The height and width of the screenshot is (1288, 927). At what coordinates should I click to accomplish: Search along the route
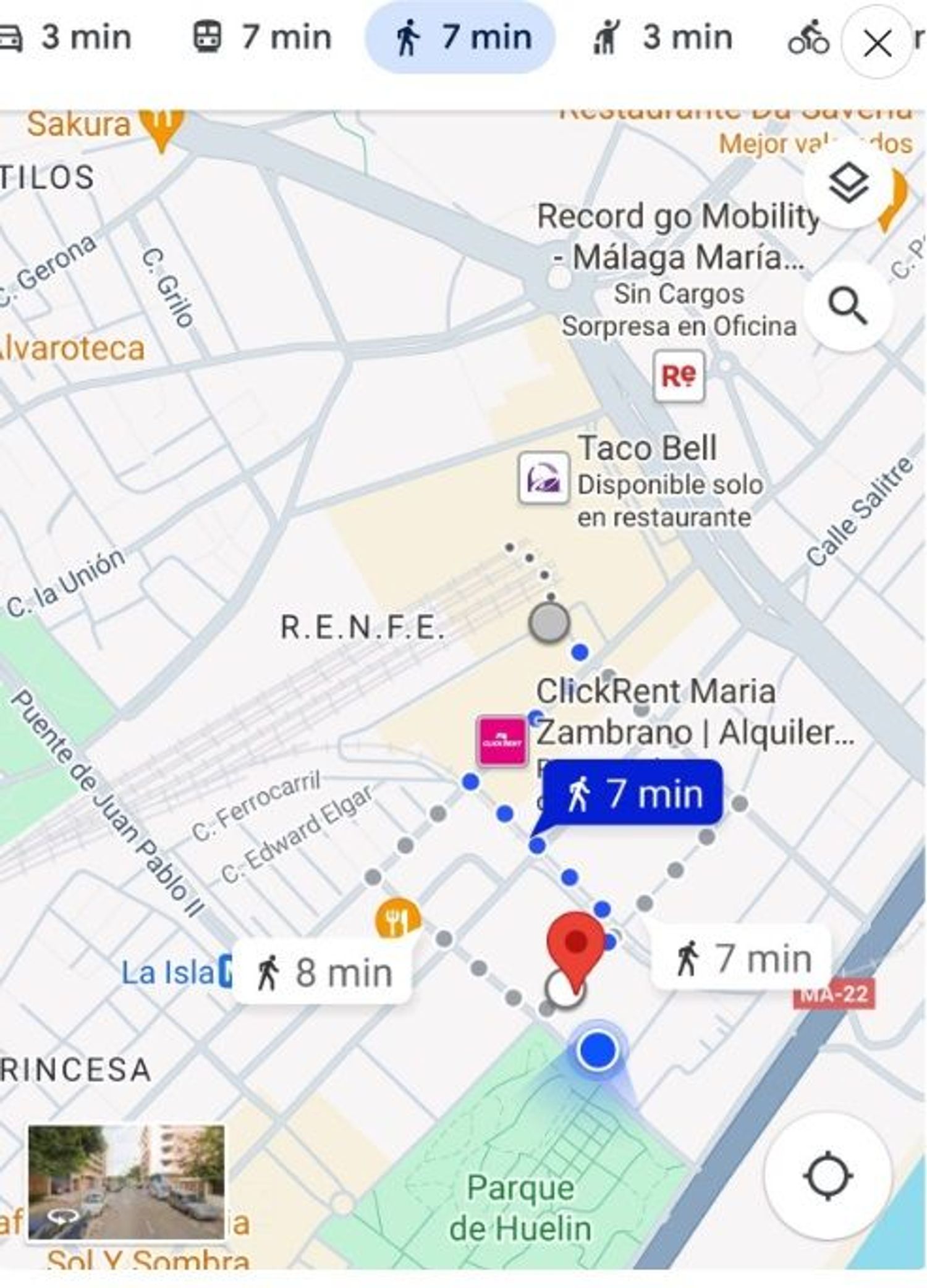(848, 306)
